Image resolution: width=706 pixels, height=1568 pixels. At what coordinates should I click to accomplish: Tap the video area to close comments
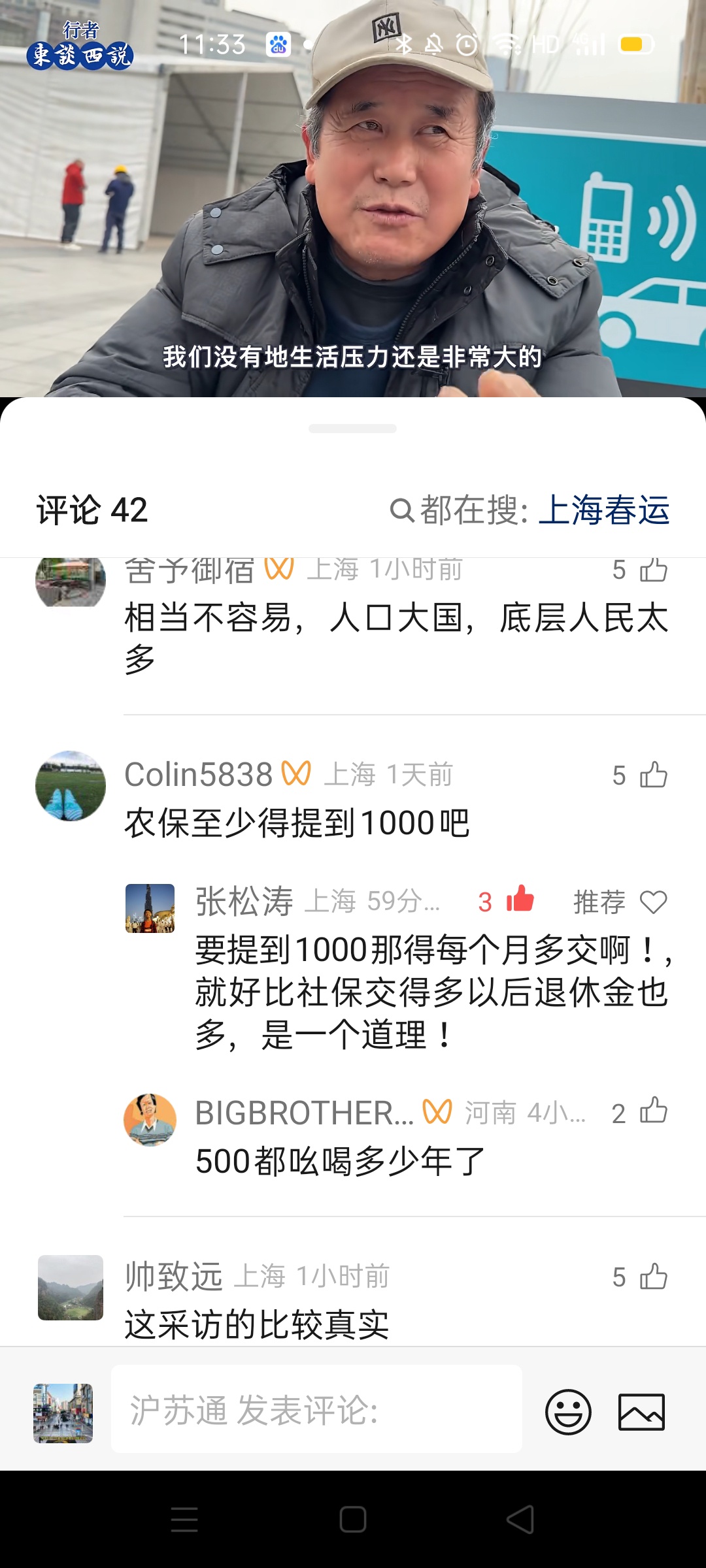tap(353, 196)
